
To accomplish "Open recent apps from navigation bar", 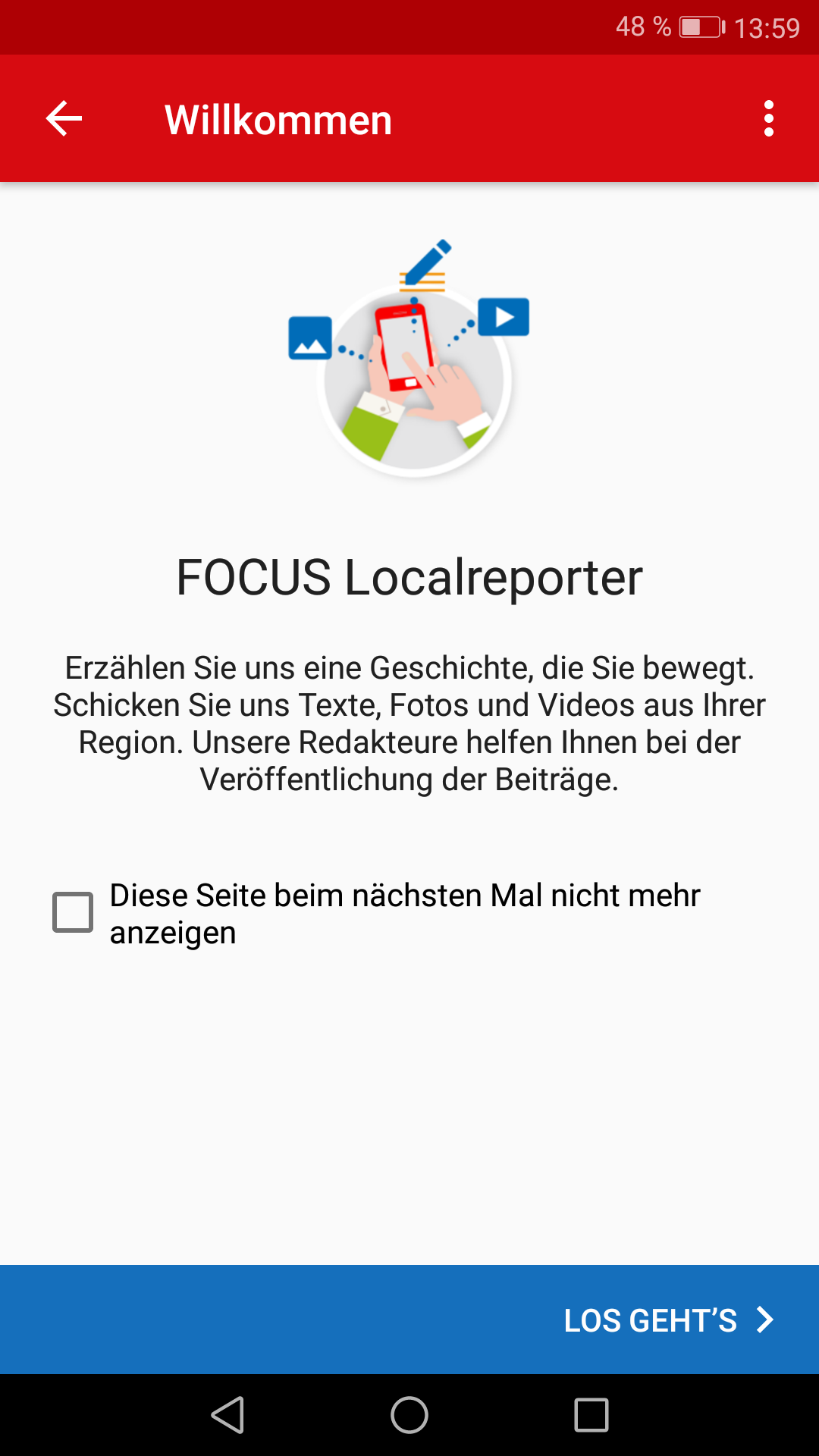I will (591, 1415).
